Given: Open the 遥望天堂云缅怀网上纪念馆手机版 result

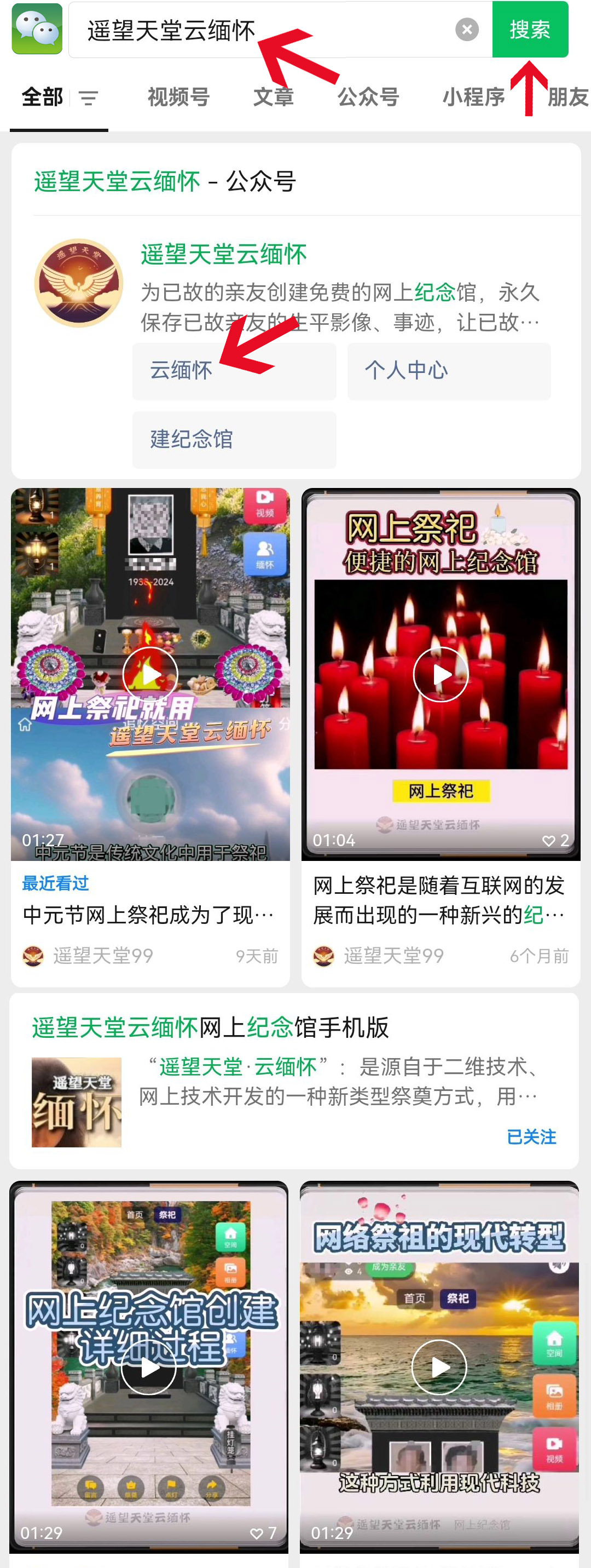Looking at the screenshot, I should coord(210,1027).
